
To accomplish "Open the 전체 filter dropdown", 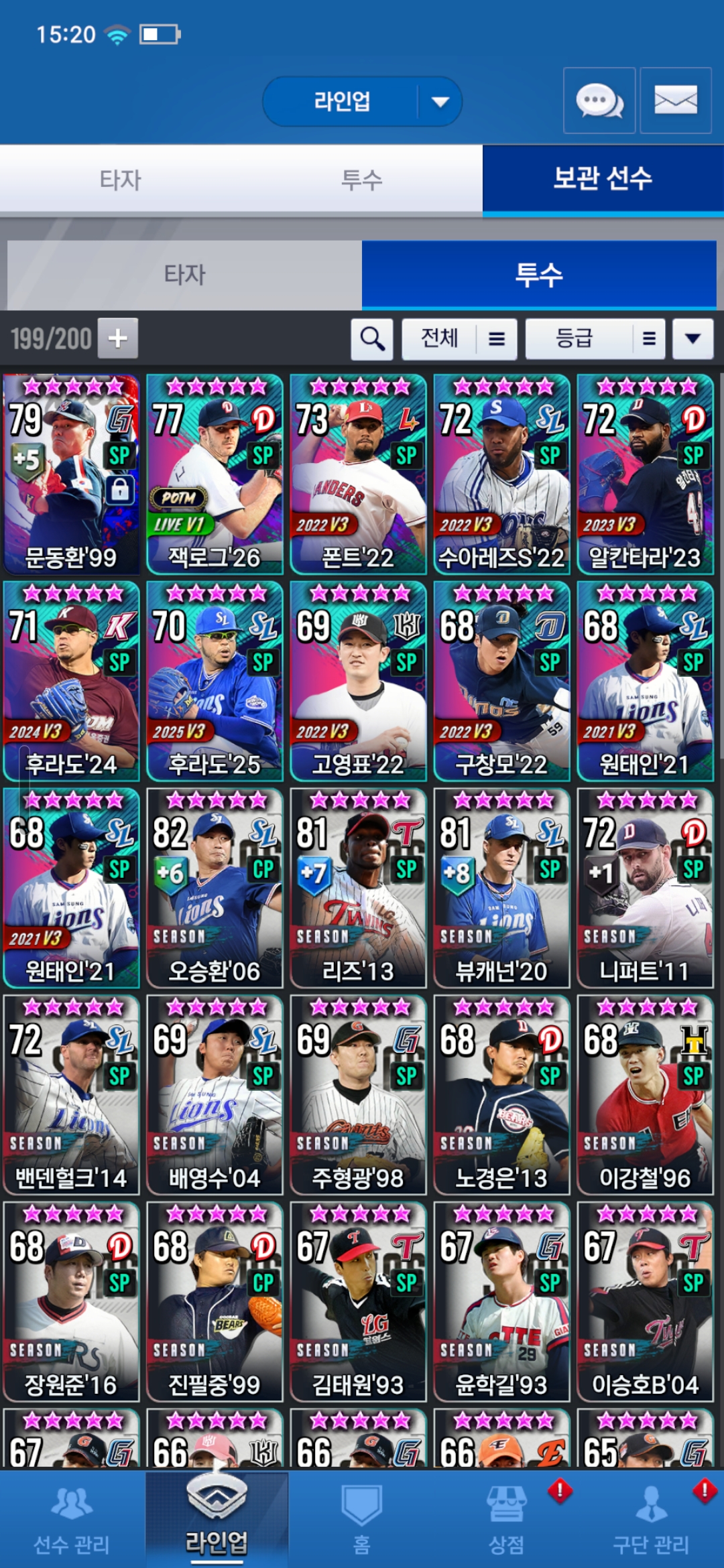I will pyautogui.click(x=459, y=339).
